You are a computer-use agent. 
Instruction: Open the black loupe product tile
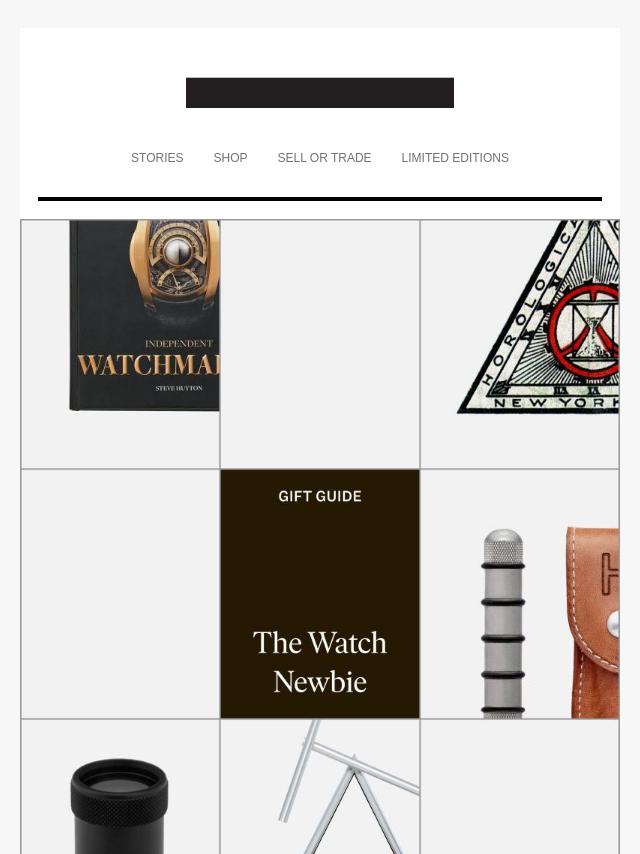coord(120,800)
